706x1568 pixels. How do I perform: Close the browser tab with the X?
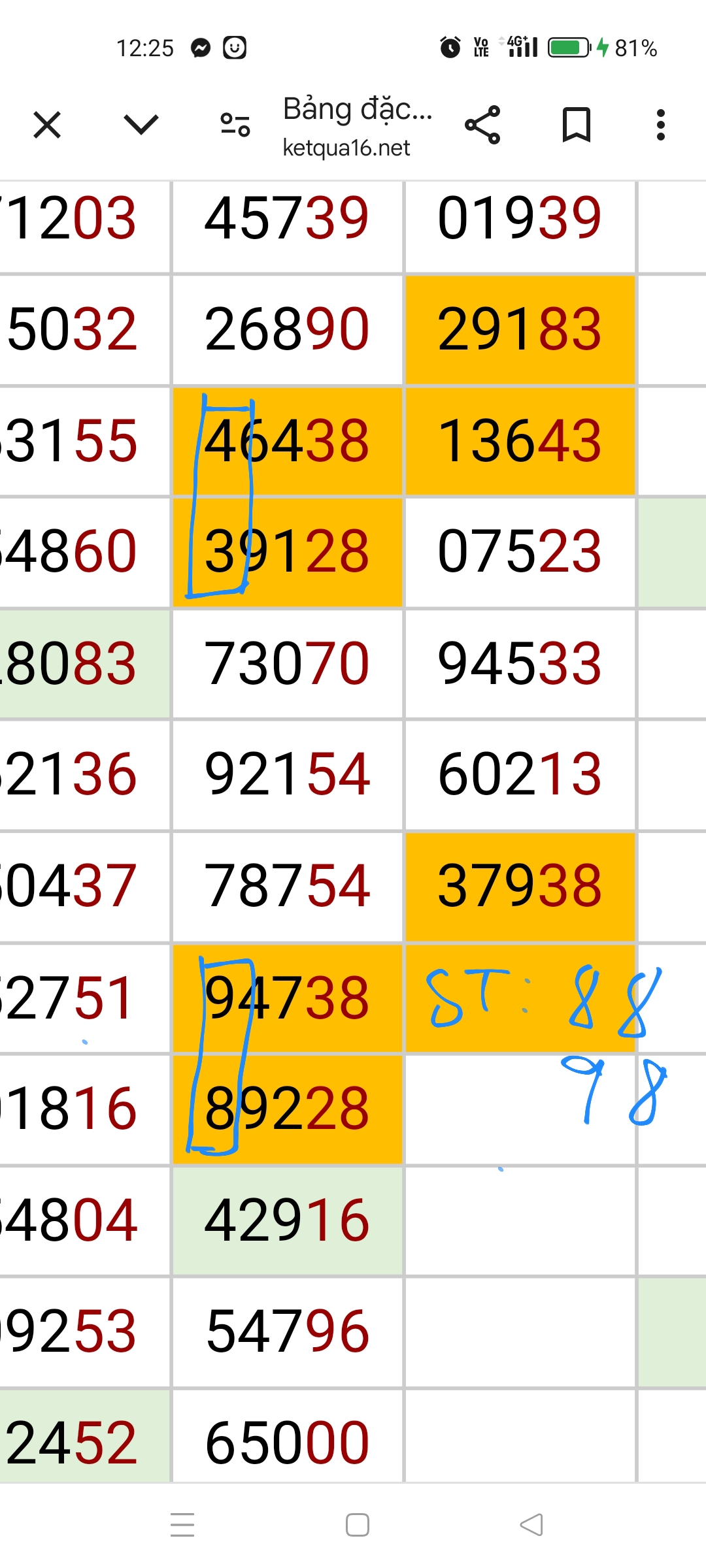(47, 124)
